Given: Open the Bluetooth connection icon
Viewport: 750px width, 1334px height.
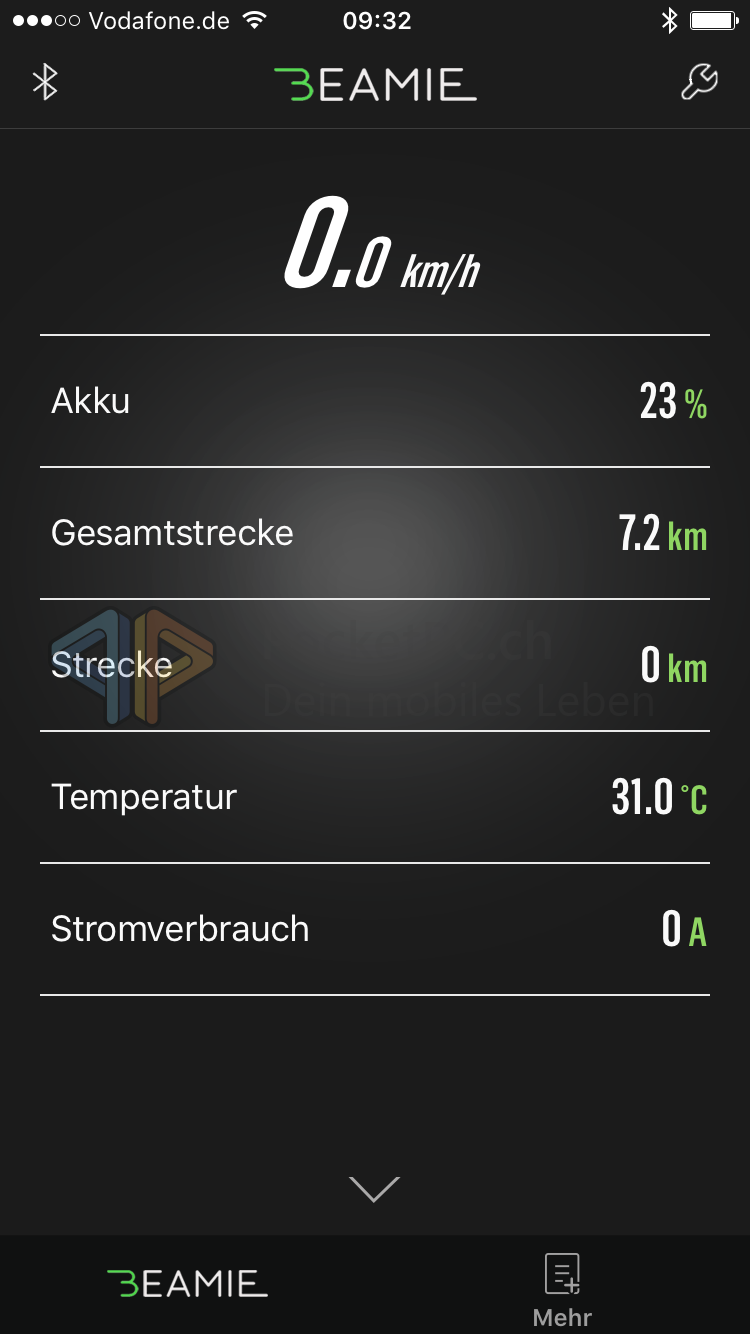Looking at the screenshot, I should (x=45, y=82).
